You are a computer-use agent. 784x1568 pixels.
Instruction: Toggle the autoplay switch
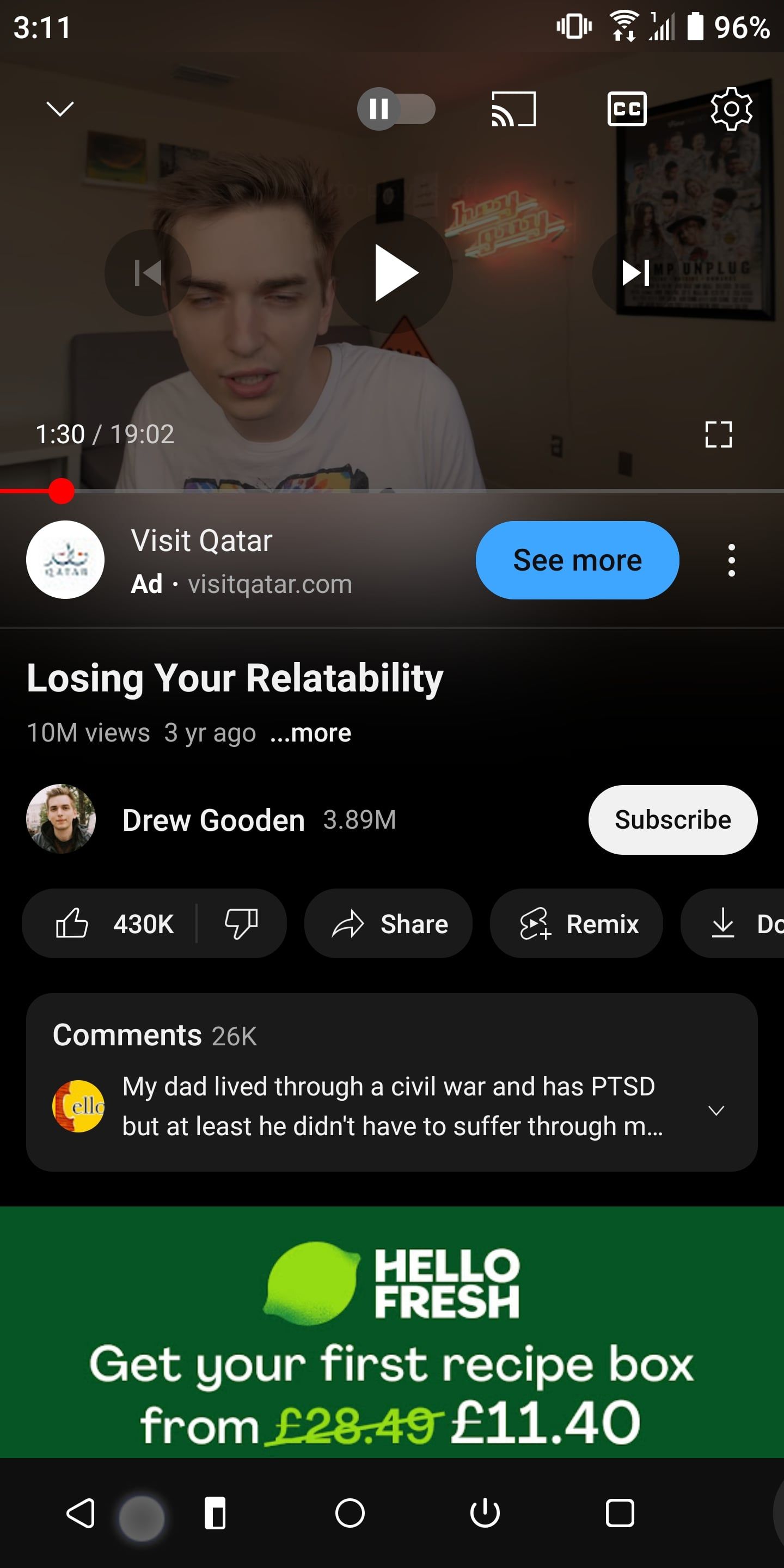(396, 109)
